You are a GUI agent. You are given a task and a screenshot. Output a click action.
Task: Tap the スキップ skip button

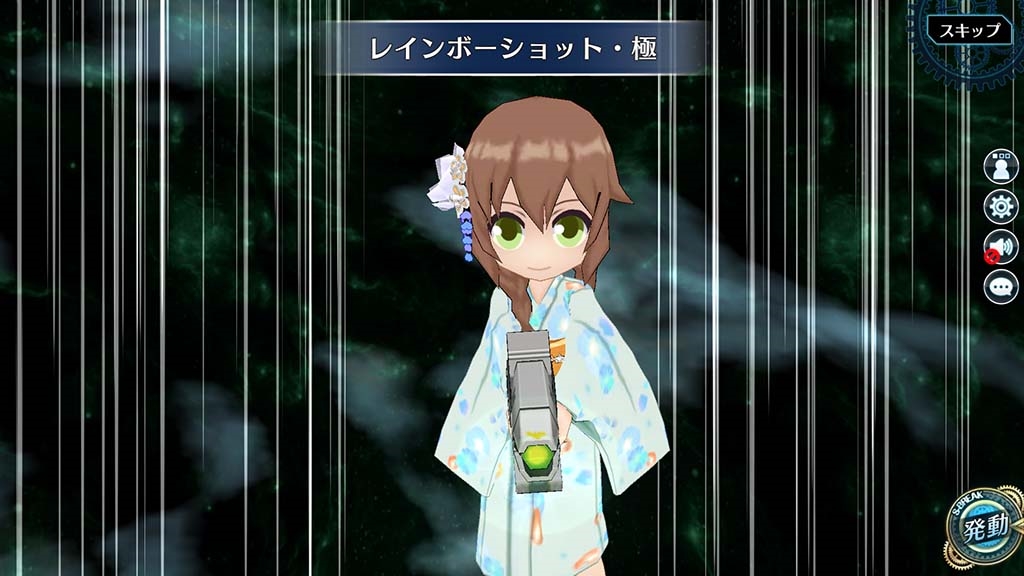[x=969, y=29]
